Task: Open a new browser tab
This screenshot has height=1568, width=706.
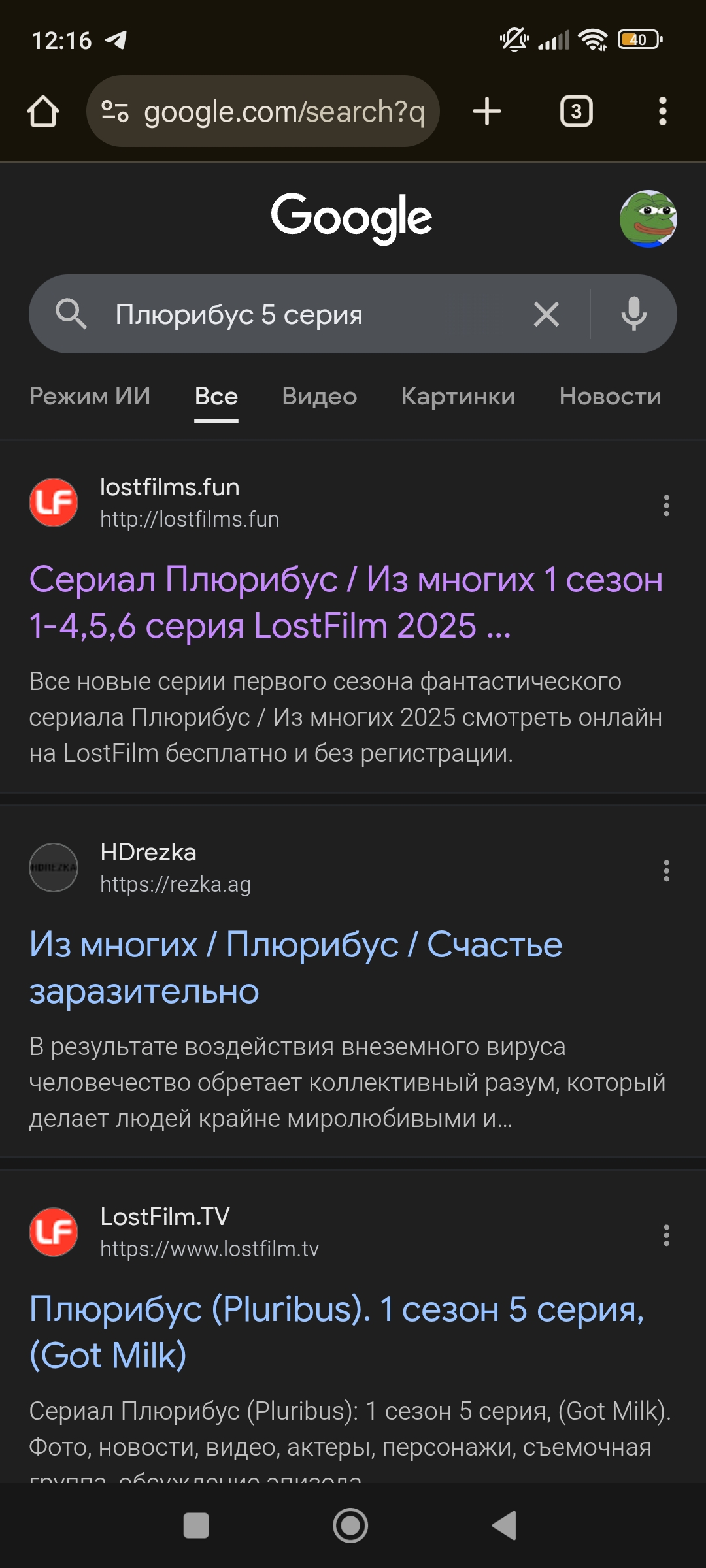Action: click(x=487, y=111)
